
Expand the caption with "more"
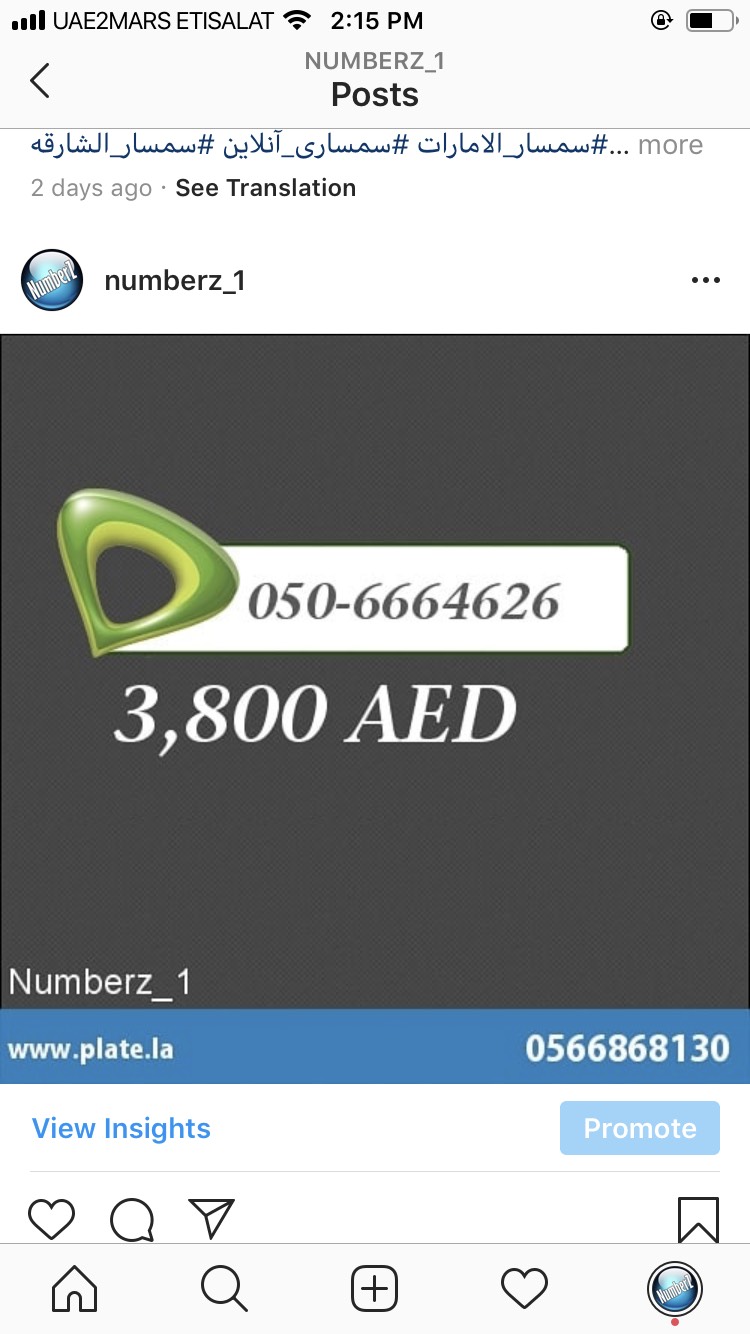670,145
